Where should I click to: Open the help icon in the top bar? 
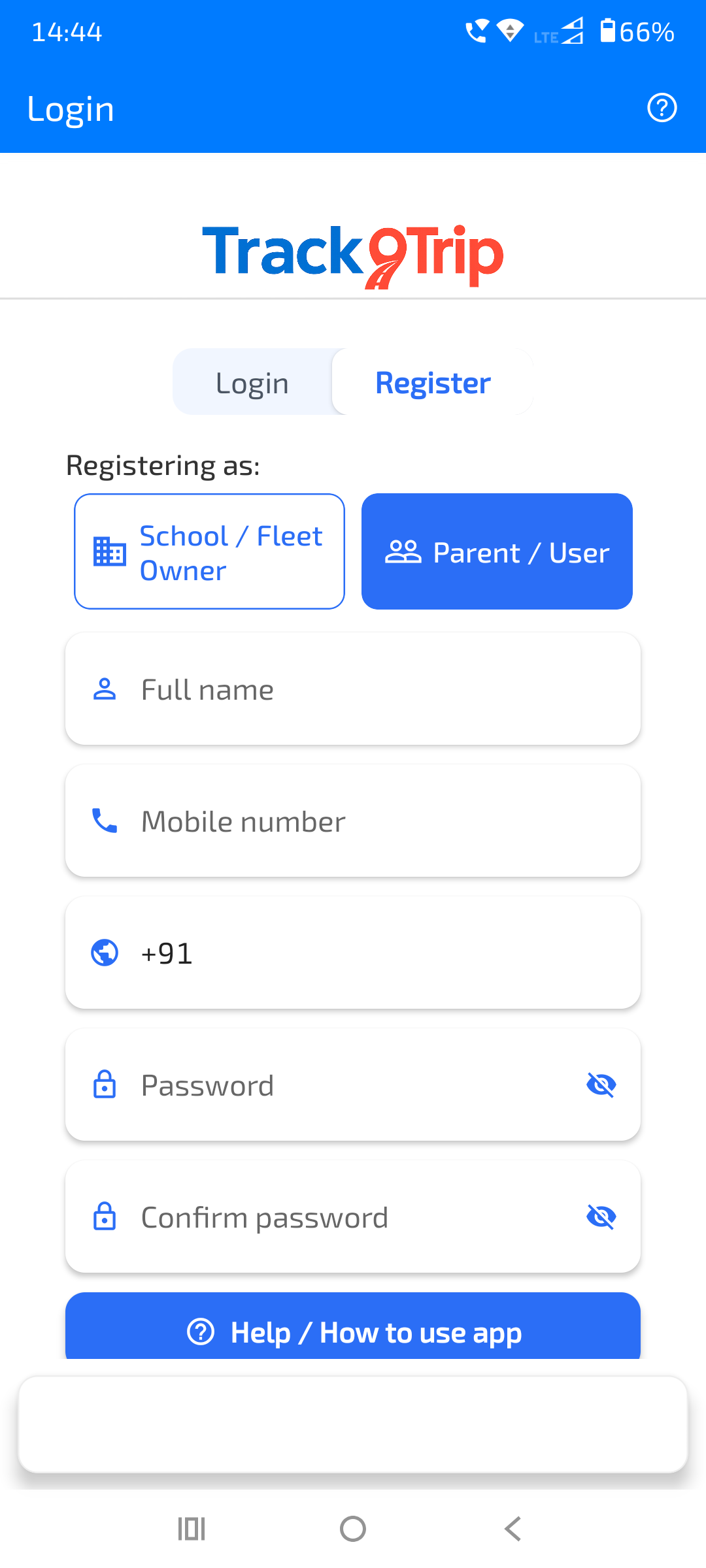click(x=662, y=108)
